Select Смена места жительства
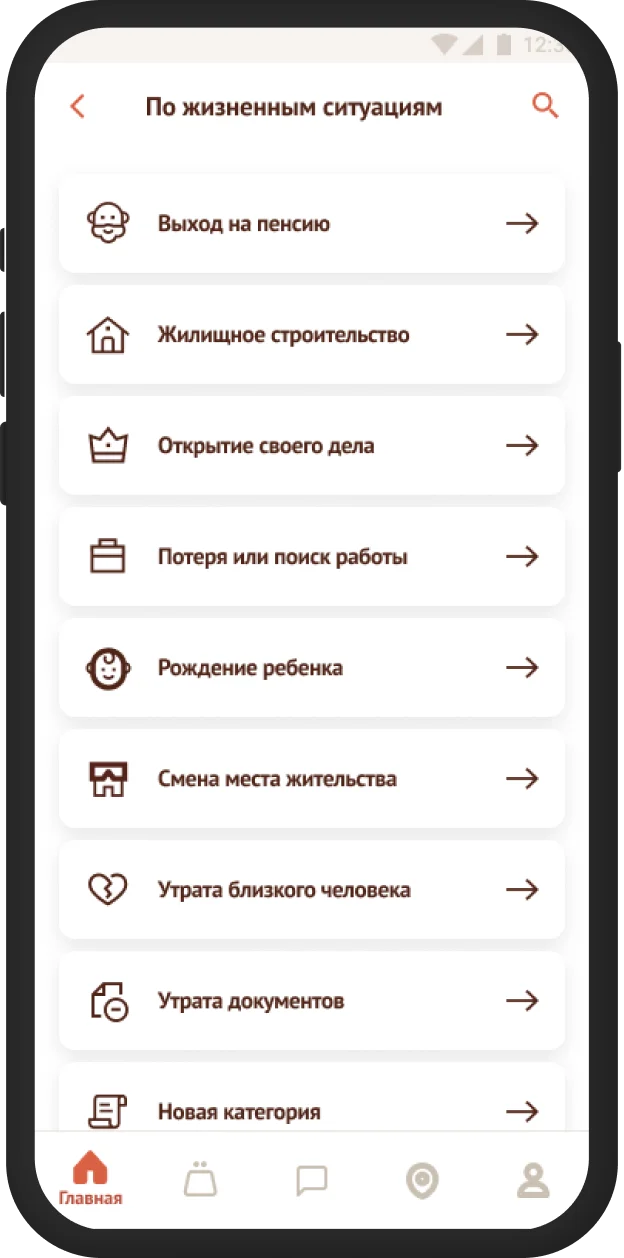Image resolution: width=624 pixels, height=1258 pixels. (312, 779)
